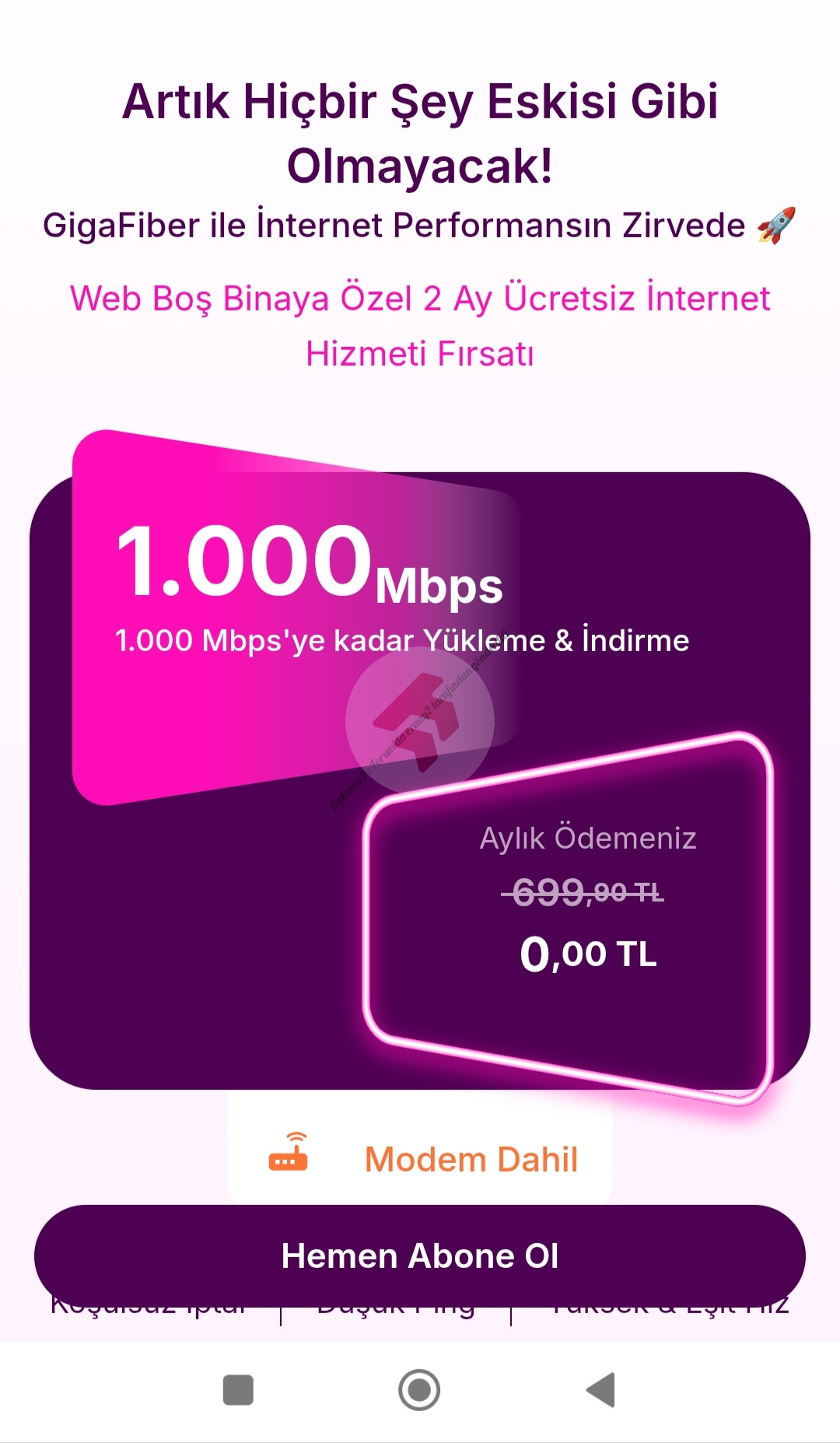Tap the Hemen Abone Ol button
Image resolution: width=840 pixels, height=1443 pixels.
tap(420, 1256)
